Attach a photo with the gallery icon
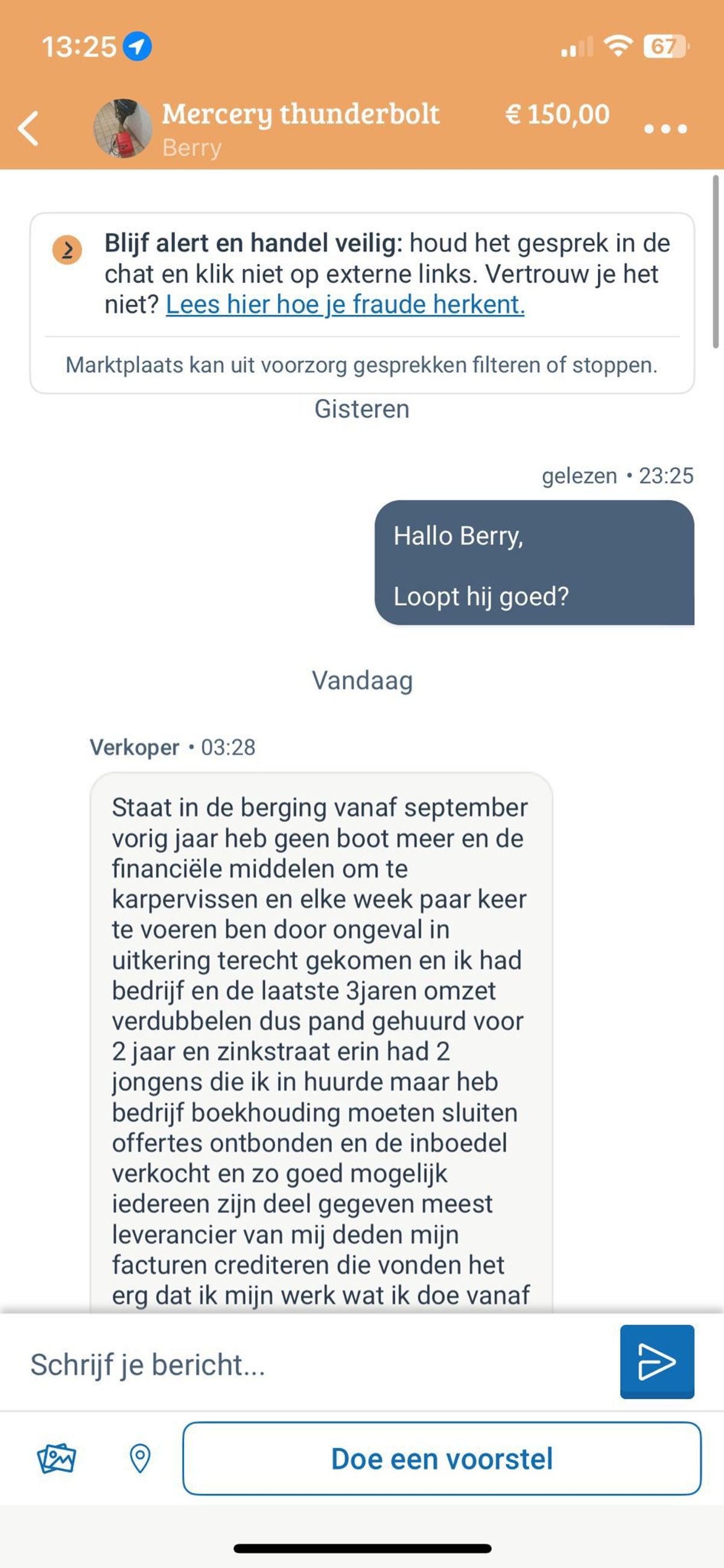The height and width of the screenshot is (1568, 724). pos(56,1458)
